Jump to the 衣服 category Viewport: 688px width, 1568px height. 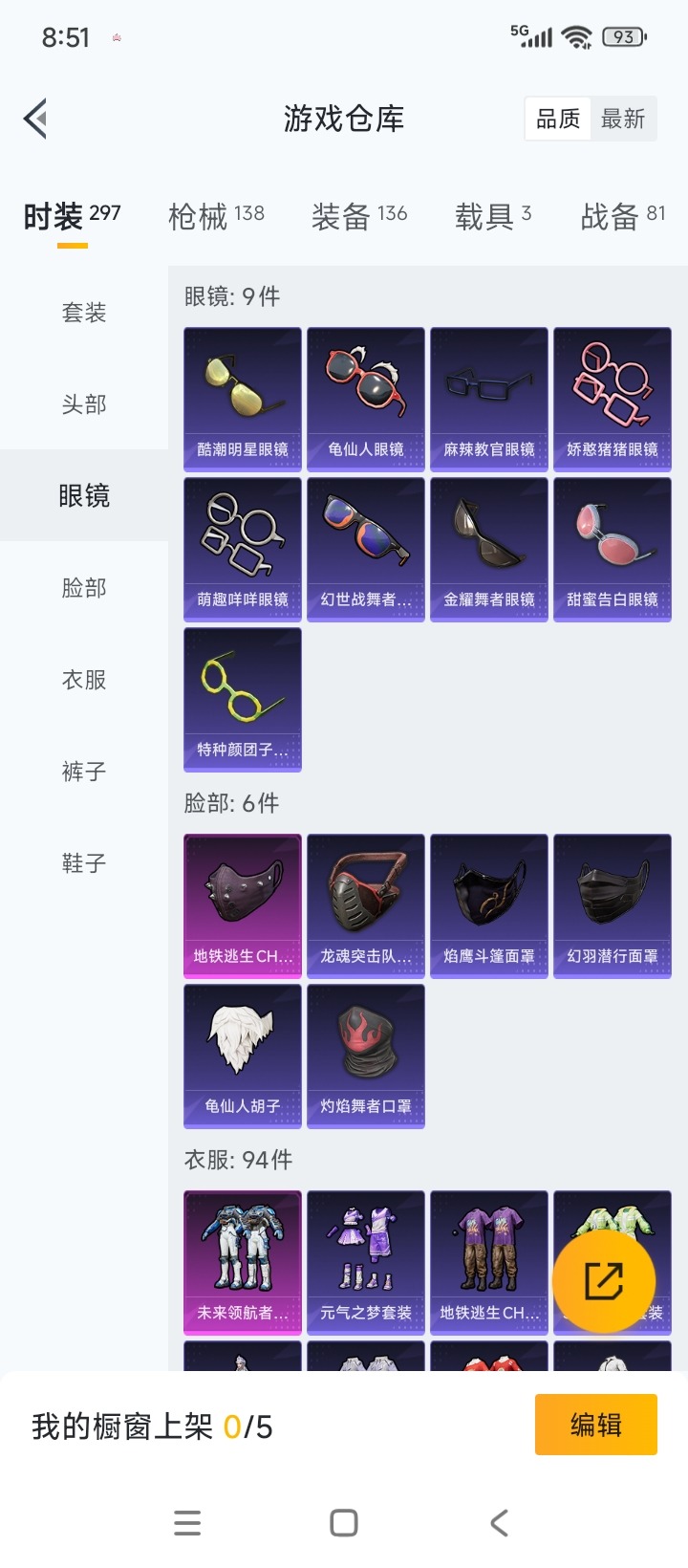[x=84, y=680]
